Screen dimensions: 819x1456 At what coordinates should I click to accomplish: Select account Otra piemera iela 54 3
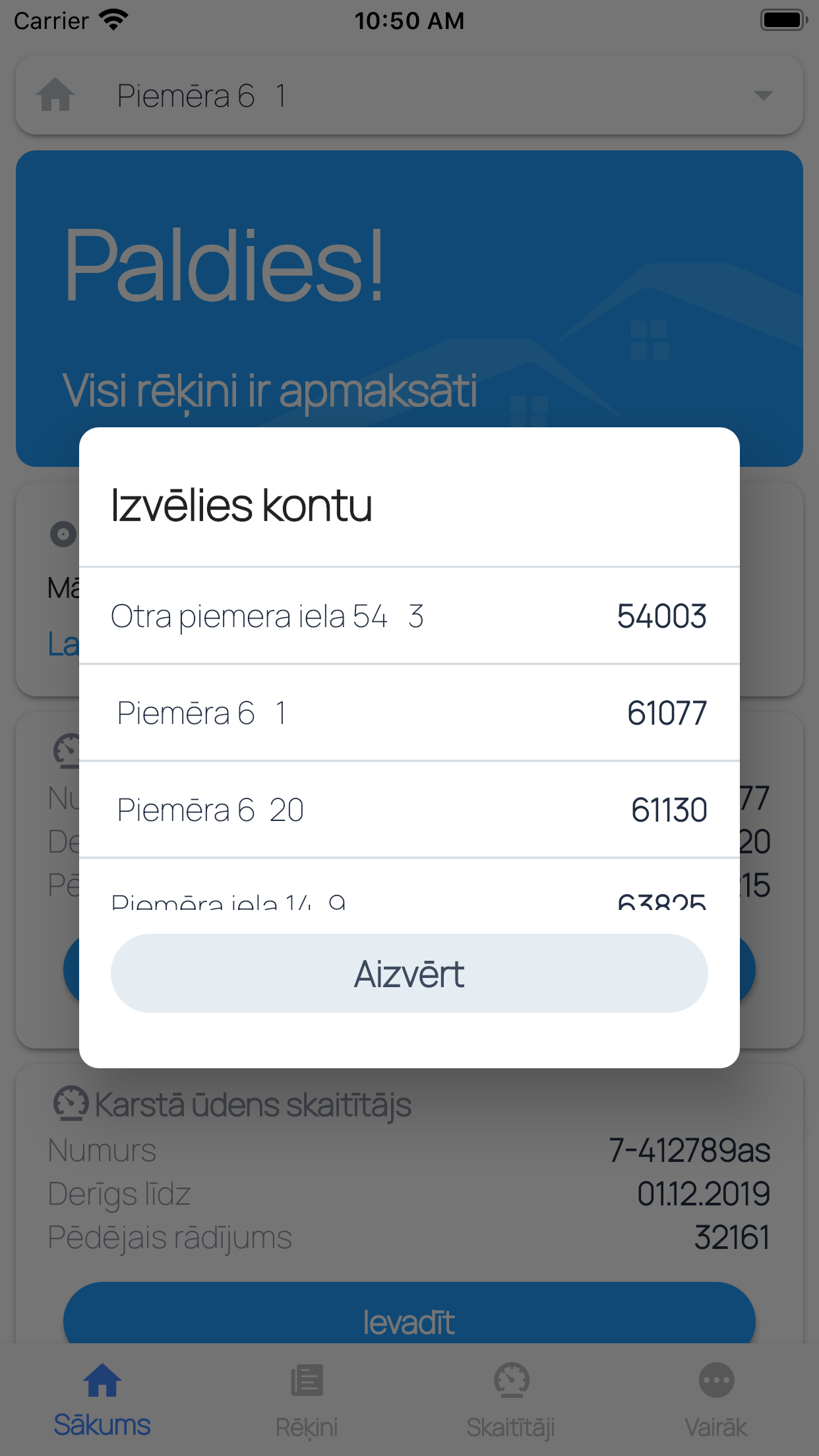point(409,616)
